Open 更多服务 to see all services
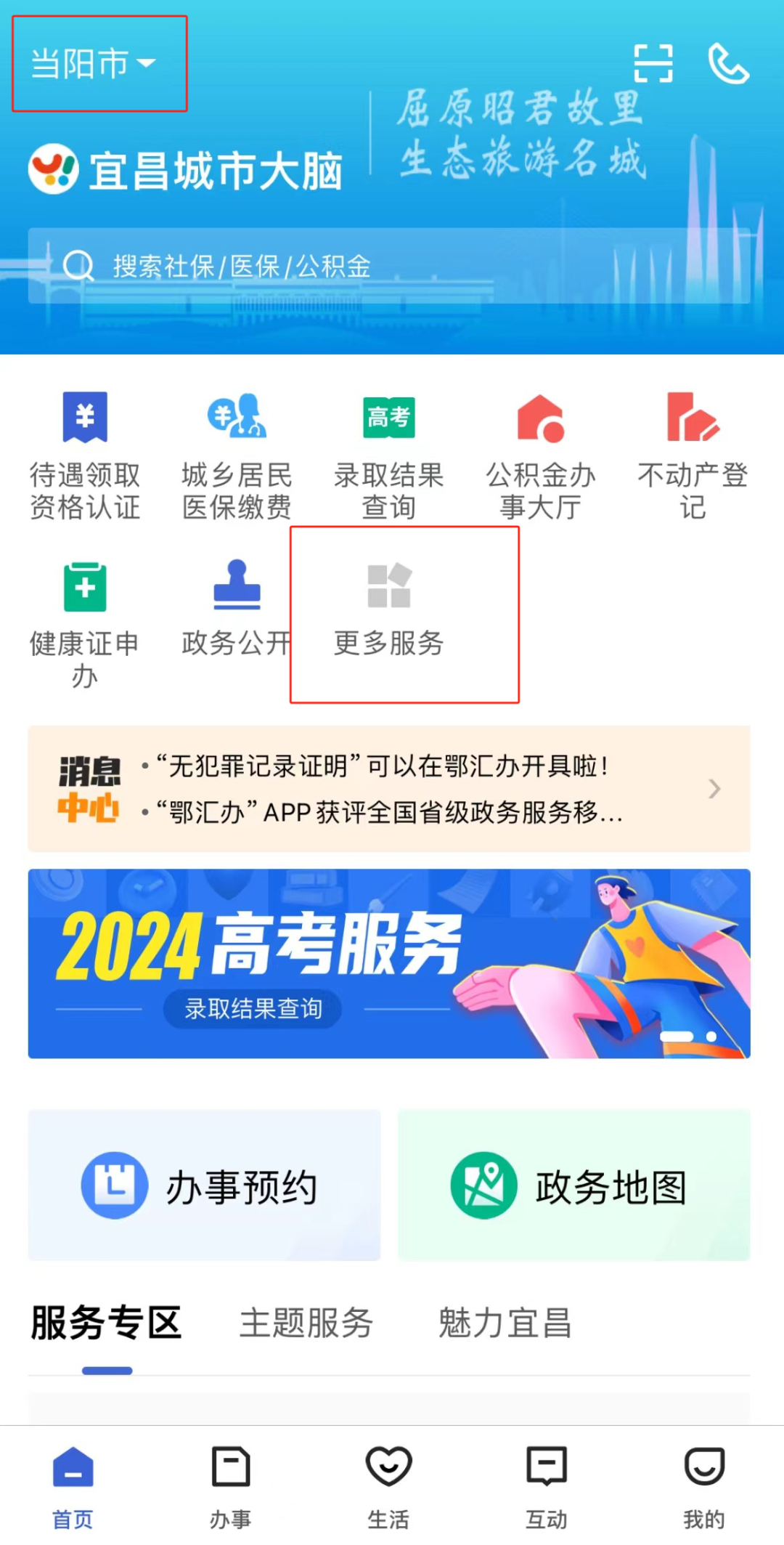The height and width of the screenshot is (1545, 784). tap(389, 610)
